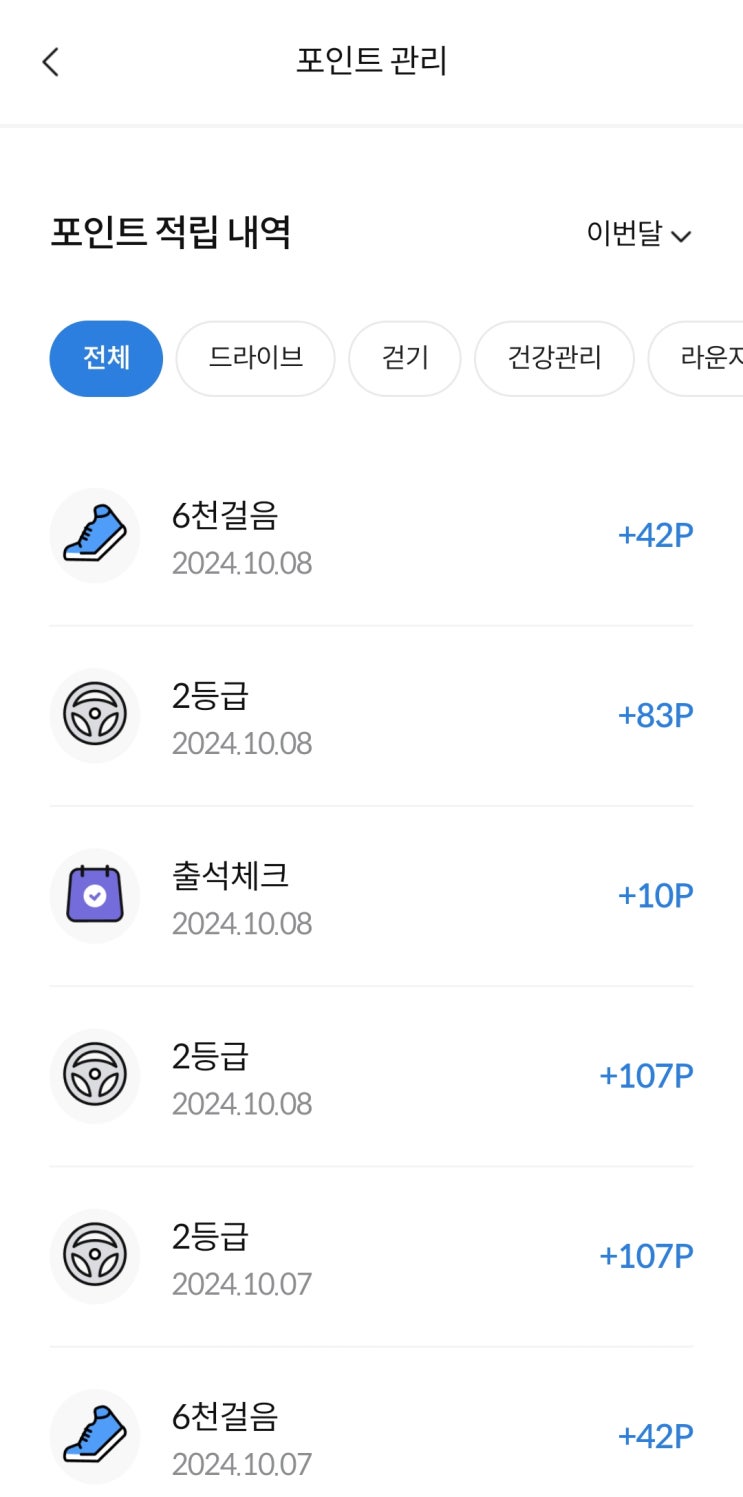Open the 이번달 period dropdown
The width and height of the screenshot is (743, 1497).
coord(639,235)
